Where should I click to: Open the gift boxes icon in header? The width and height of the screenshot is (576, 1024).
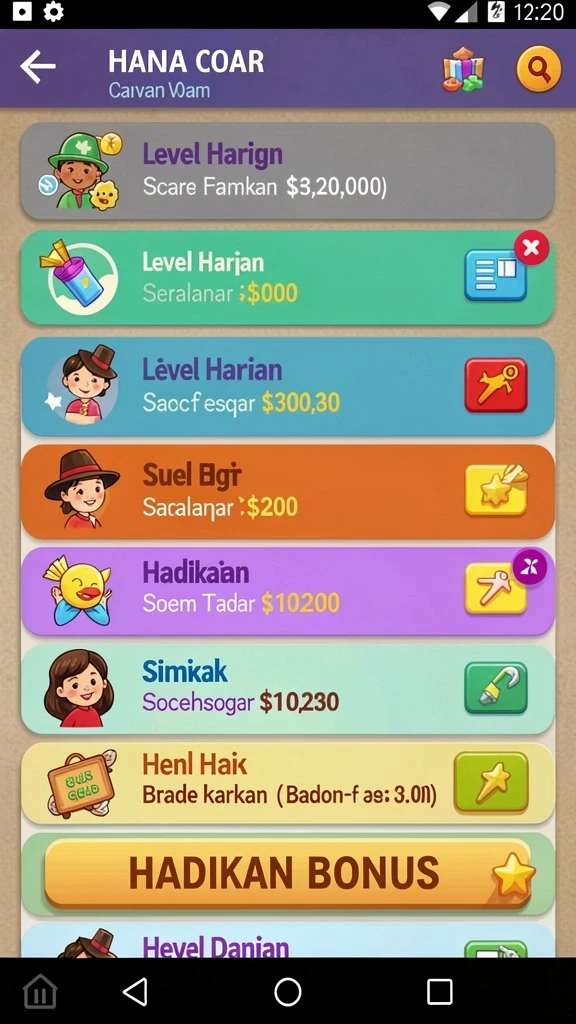coord(463,69)
